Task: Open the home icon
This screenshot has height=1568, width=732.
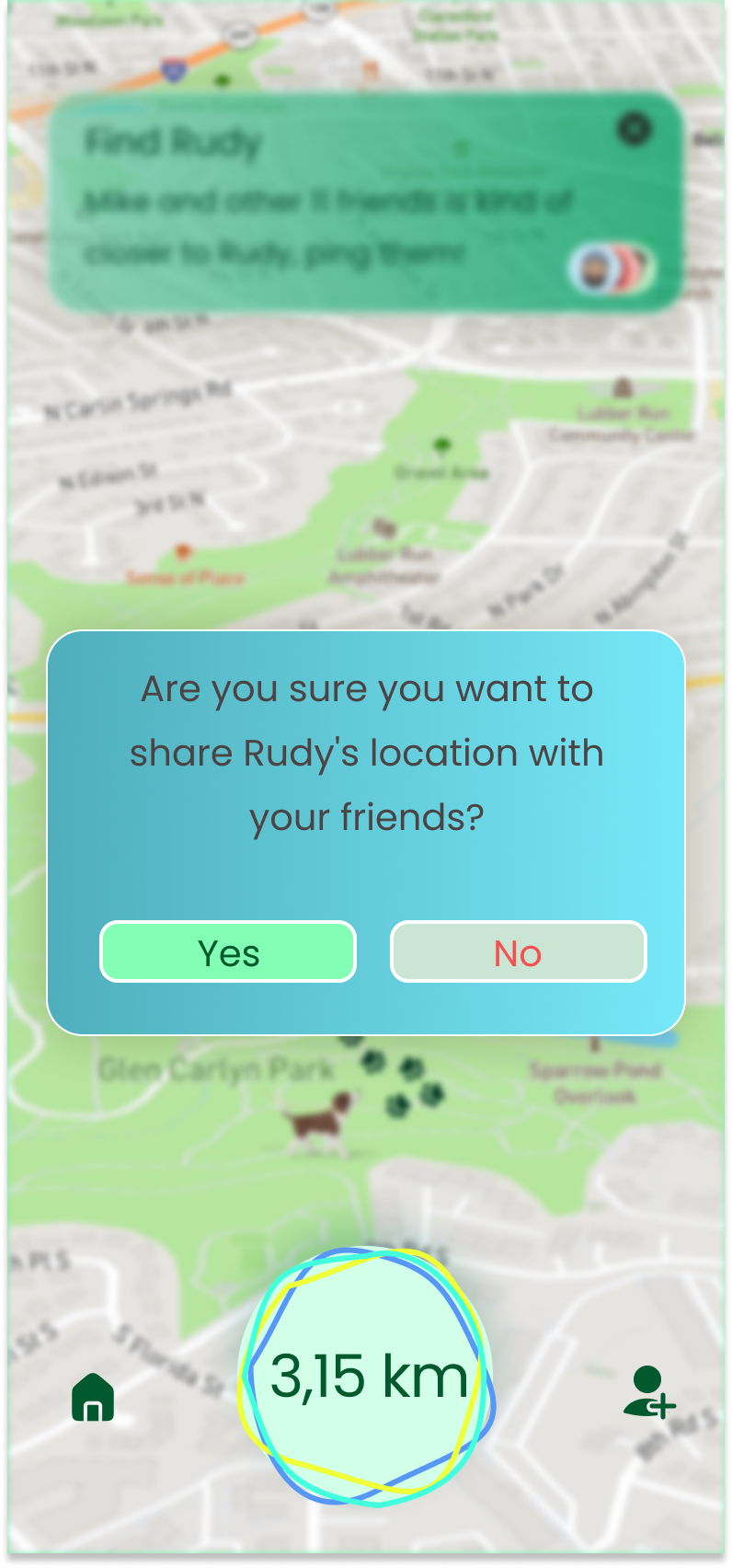Action: pos(93,1397)
